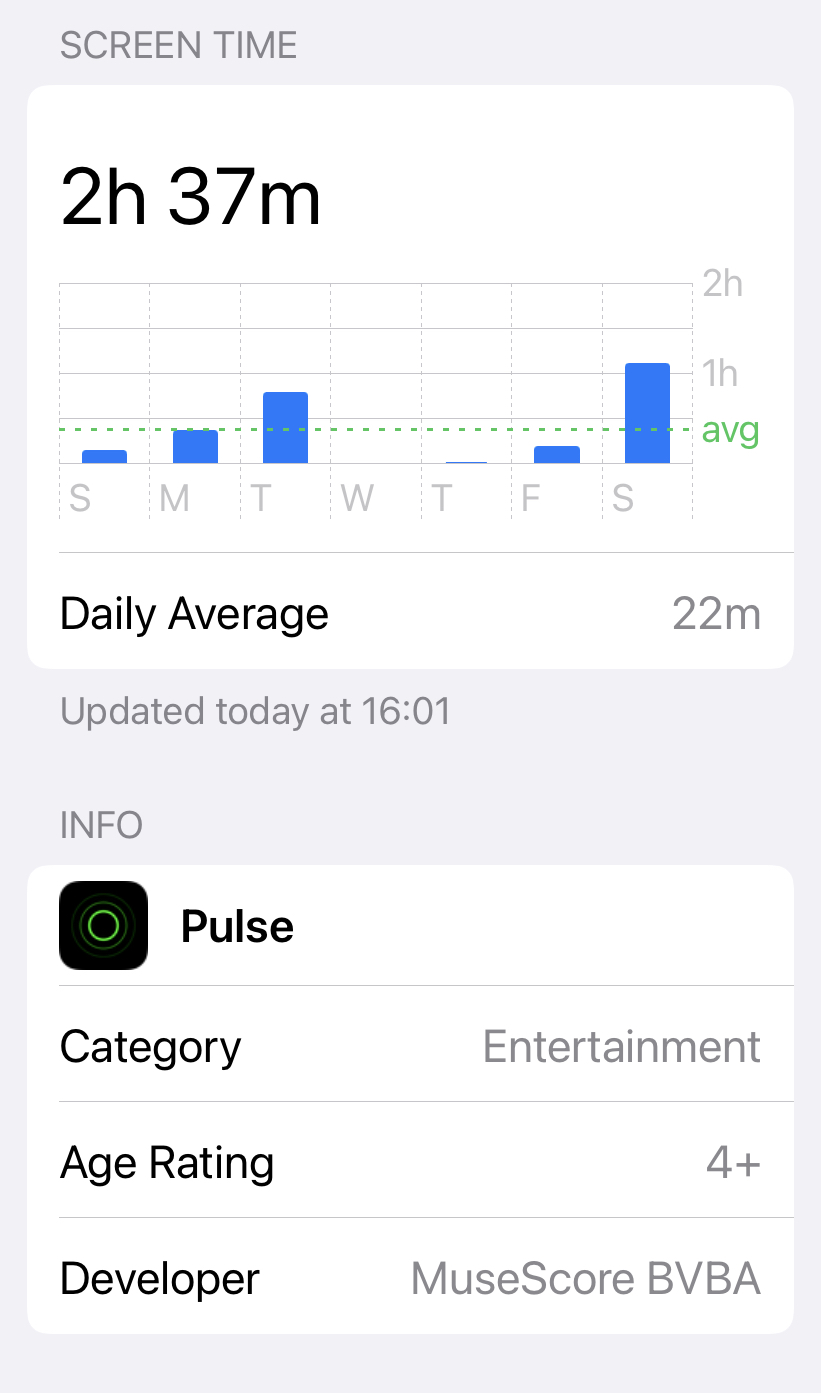Select Friday's bar in the weekly chart

click(557, 455)
